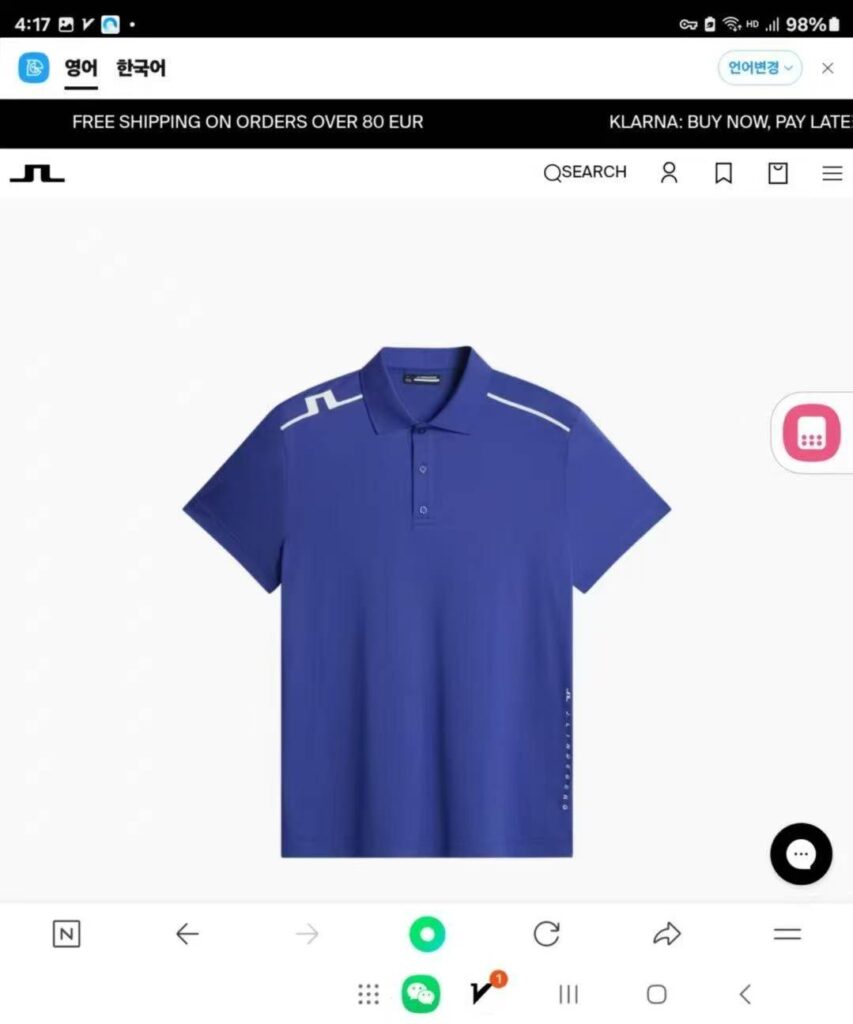853x1024 pixels.
Task: Open the 언어변경 language dropdown
Action: click(x=759, y=68)
